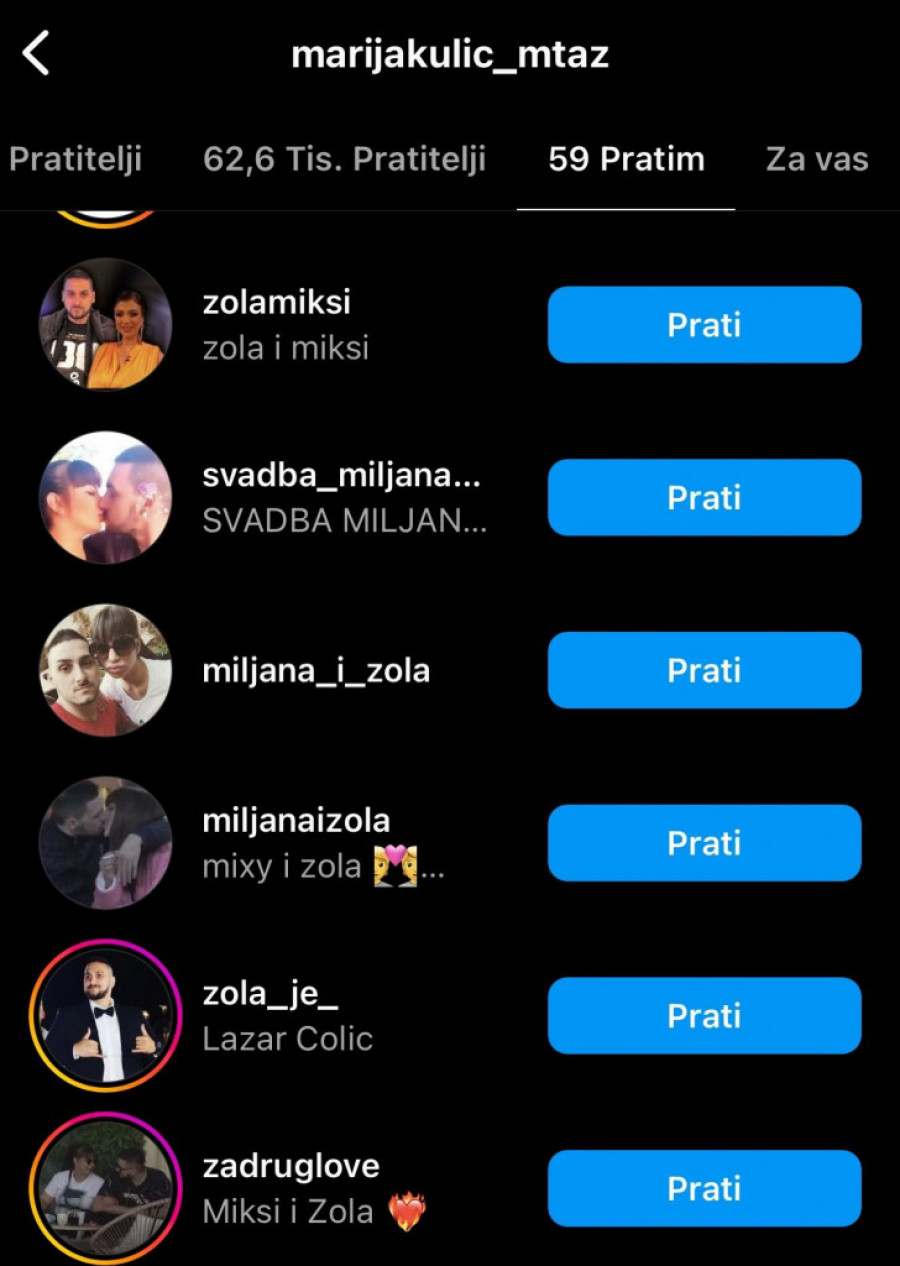Image resolution: width=900 pixels, height=1266 pixels.
Task: Tap Prati next to miljana_i_zola
Action: click(x=704, y=670)
